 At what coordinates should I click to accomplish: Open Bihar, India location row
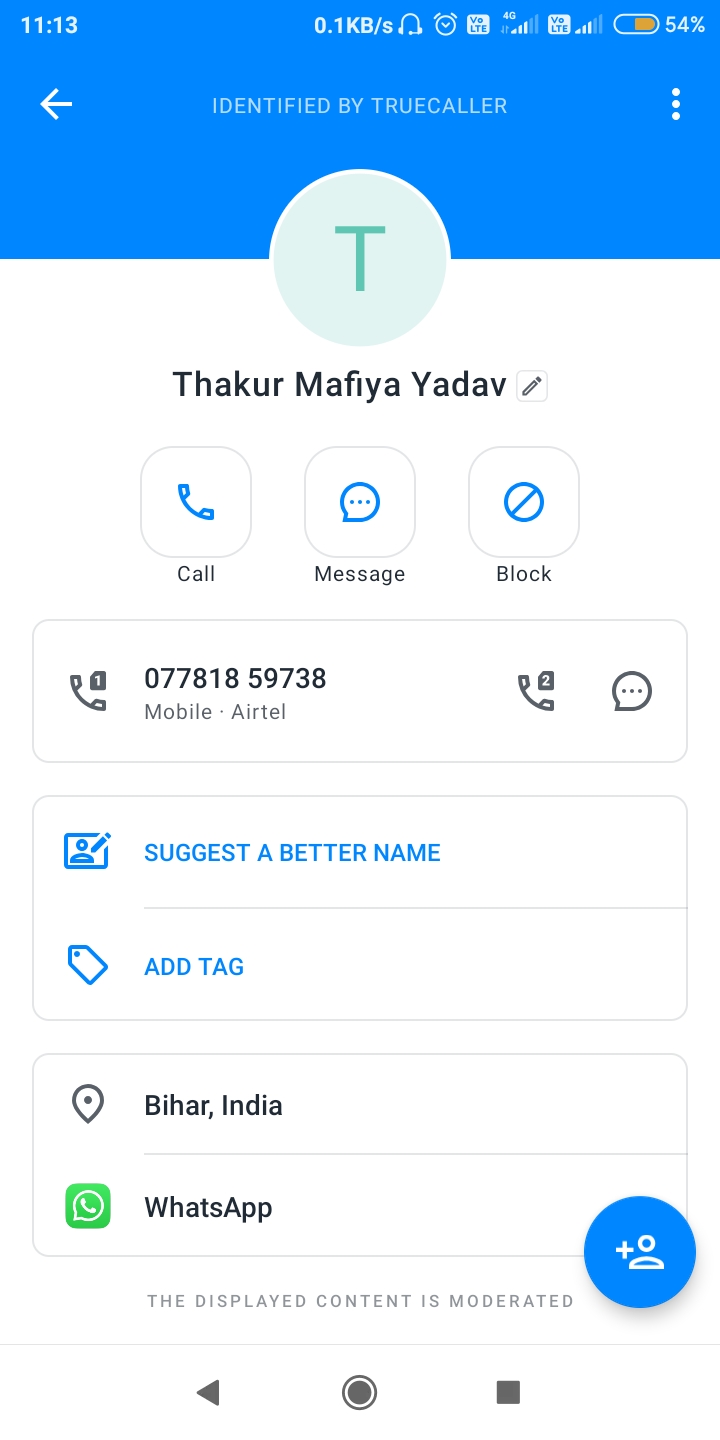[x=214, y=1105]
